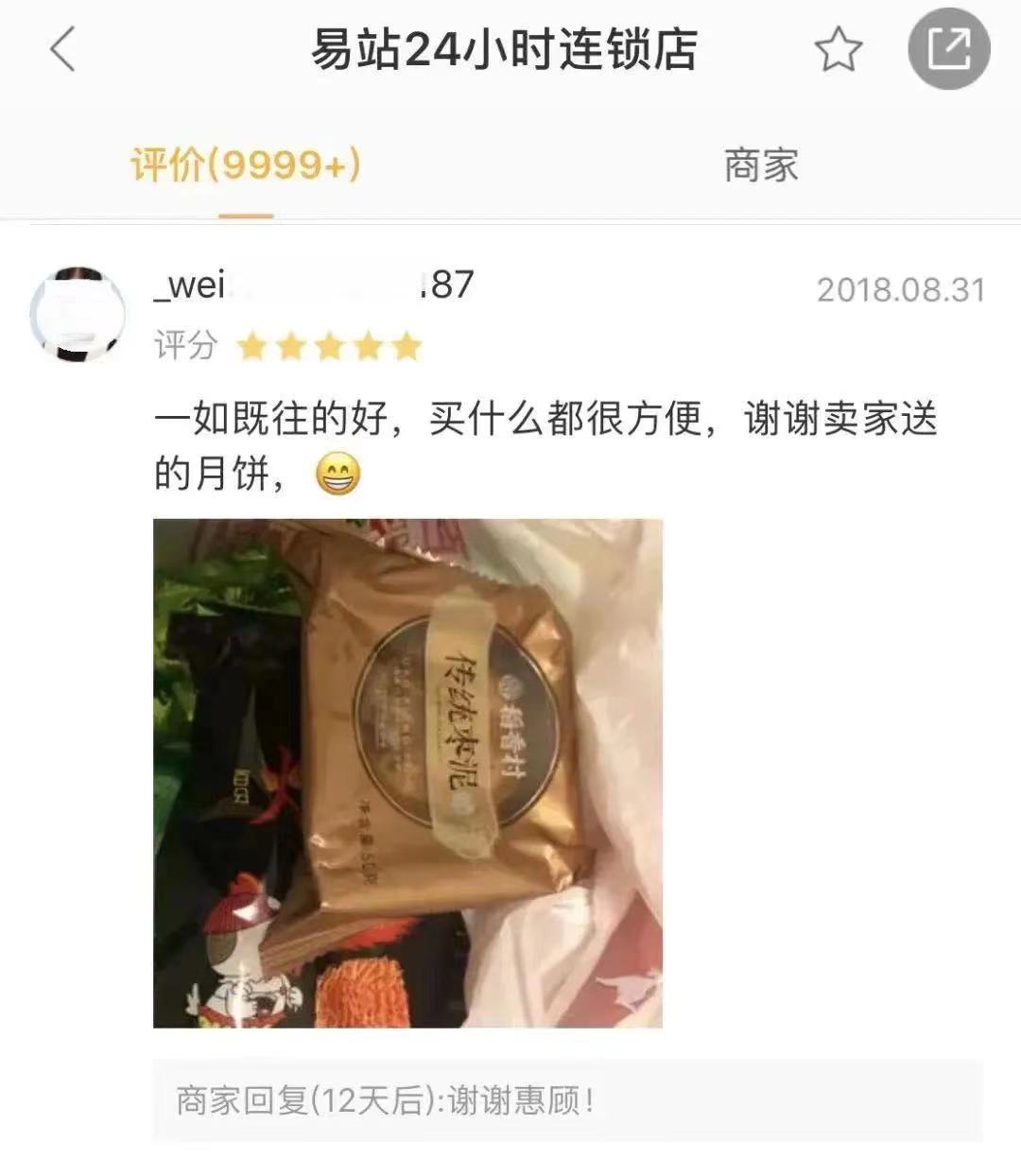Open the reviewer's profile avatar
Image resolution: width=1021 pixels, height=1176 pixels.
click(78, 314)
